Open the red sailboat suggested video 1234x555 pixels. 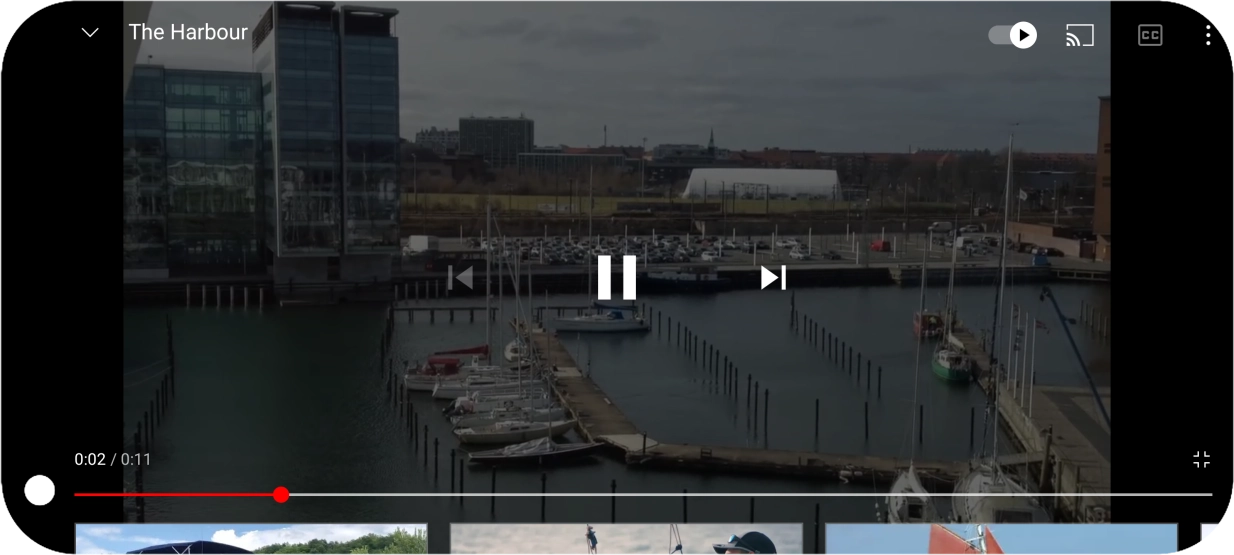[x=1000, y=540]
